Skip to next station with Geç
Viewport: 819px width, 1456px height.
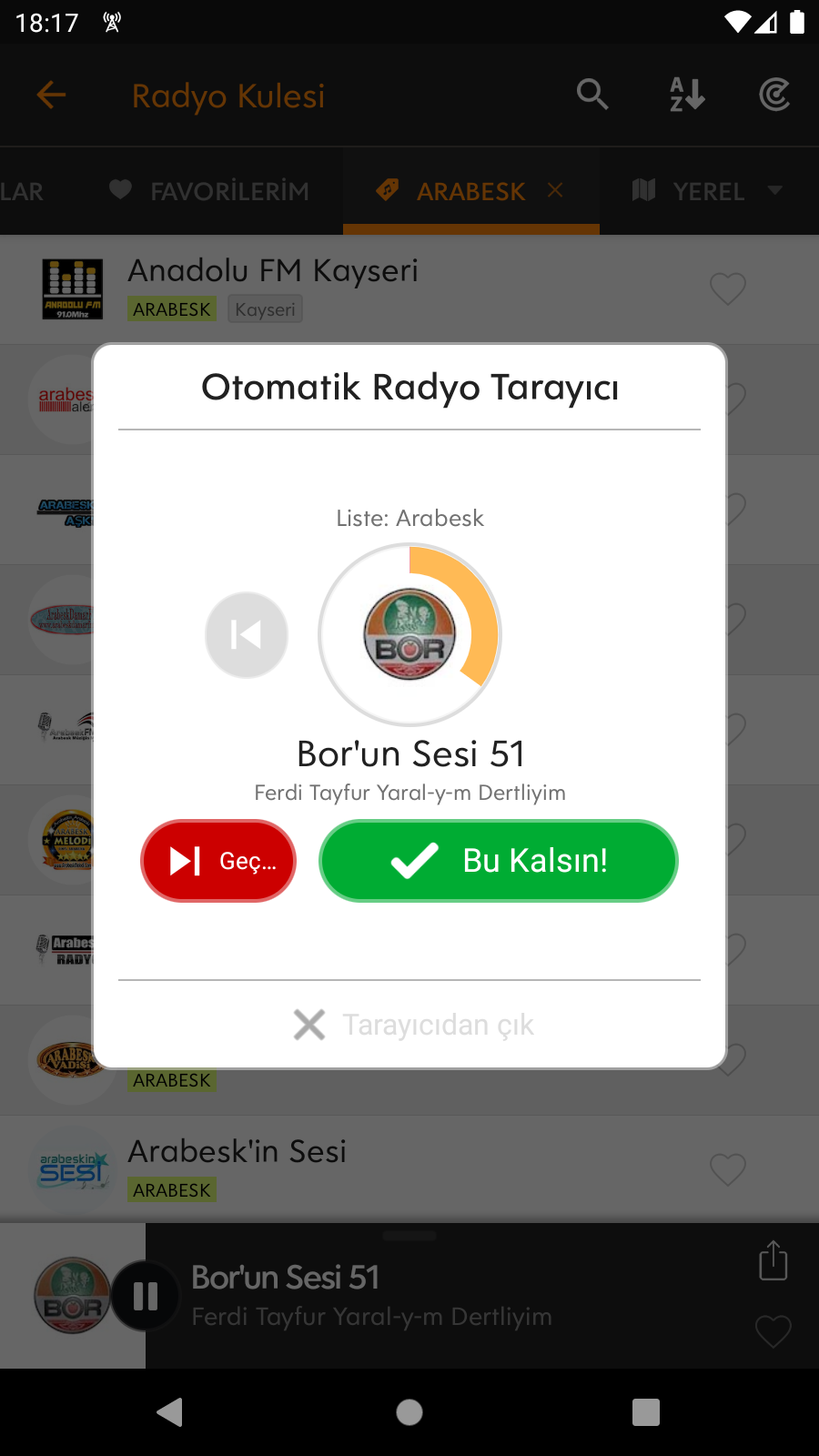click(x=218, y=861)
